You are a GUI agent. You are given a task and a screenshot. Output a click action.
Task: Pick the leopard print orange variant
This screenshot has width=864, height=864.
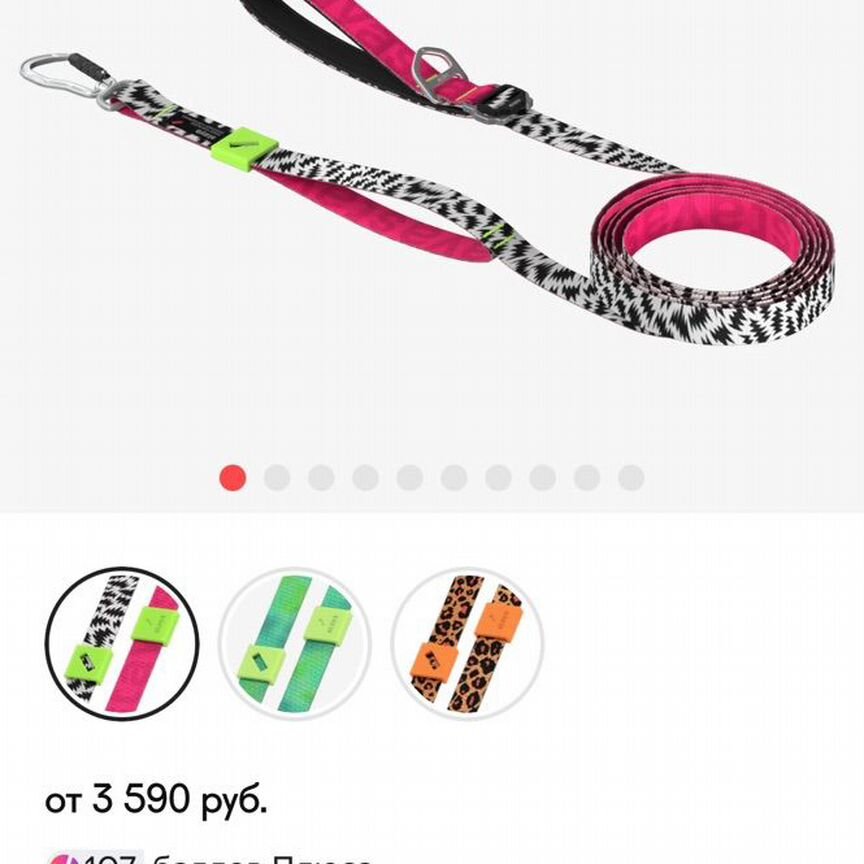pos(467,644)
